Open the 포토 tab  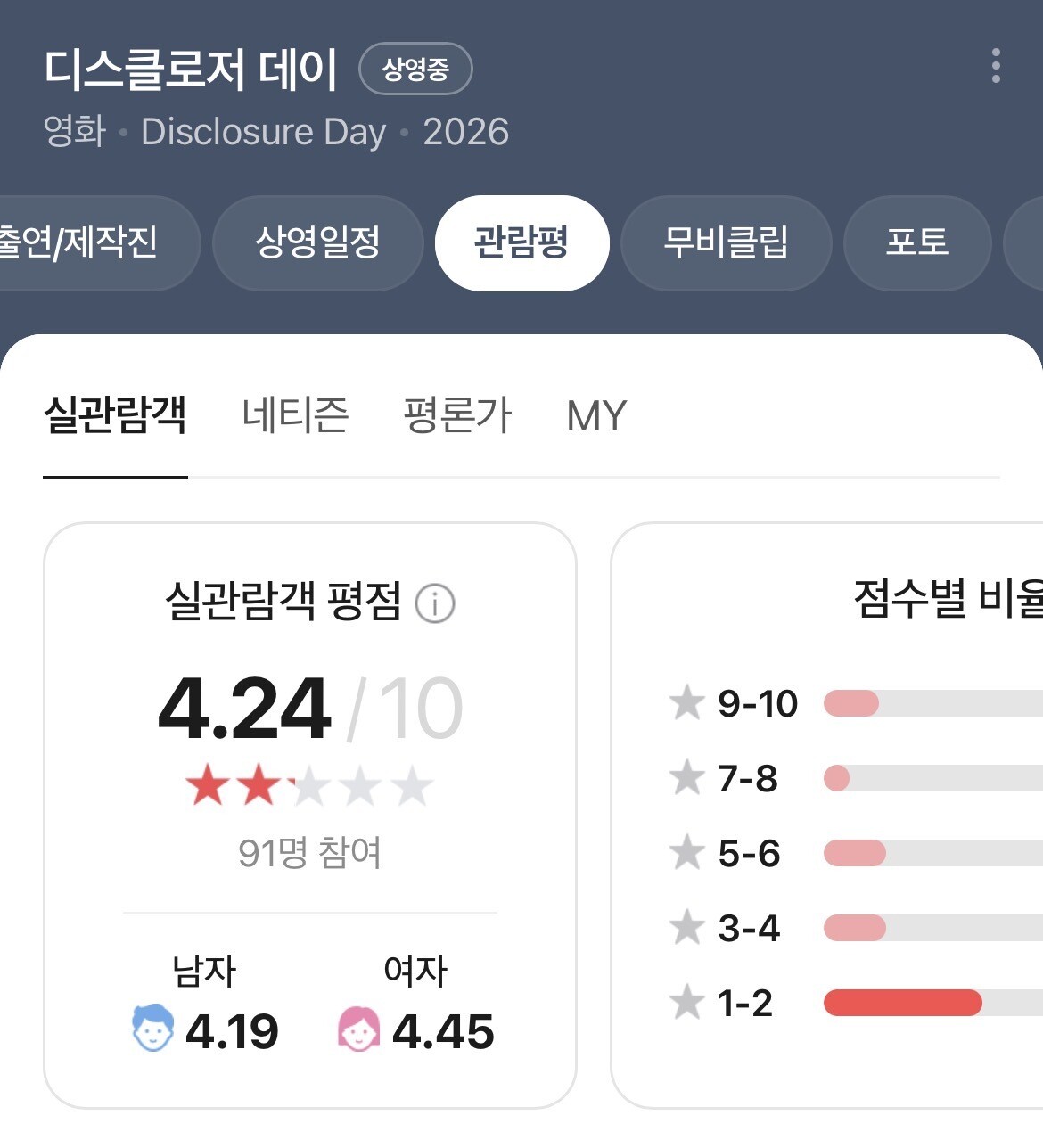click(x=916, y=242)
